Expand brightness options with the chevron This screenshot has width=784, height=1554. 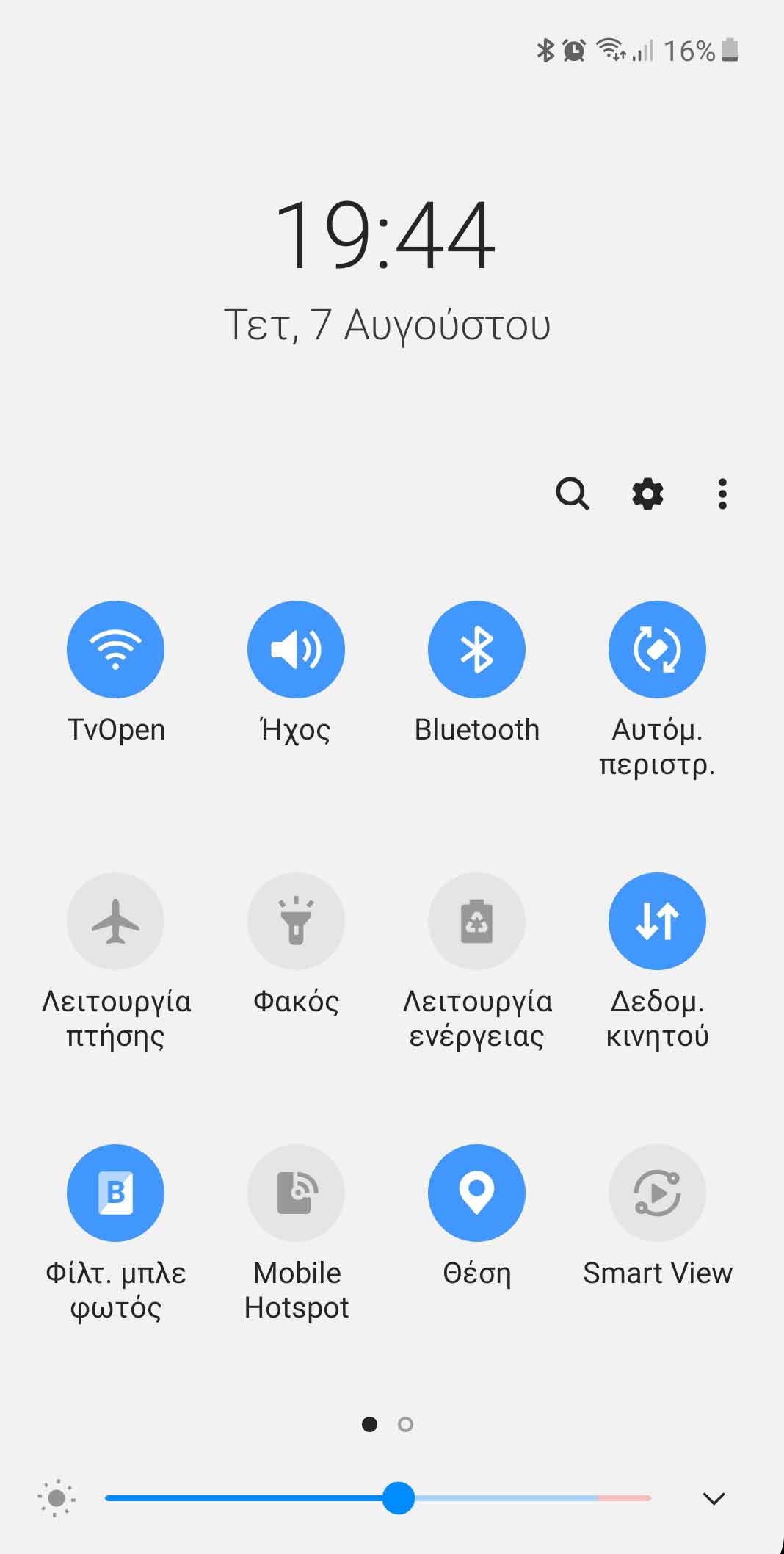point(714,1498)
